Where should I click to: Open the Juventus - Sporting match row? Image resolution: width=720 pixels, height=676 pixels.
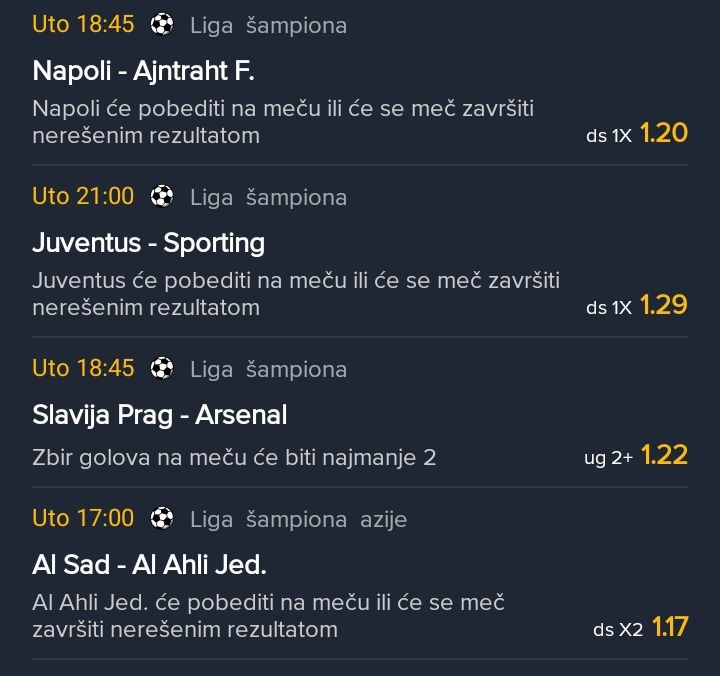point(148,243)
